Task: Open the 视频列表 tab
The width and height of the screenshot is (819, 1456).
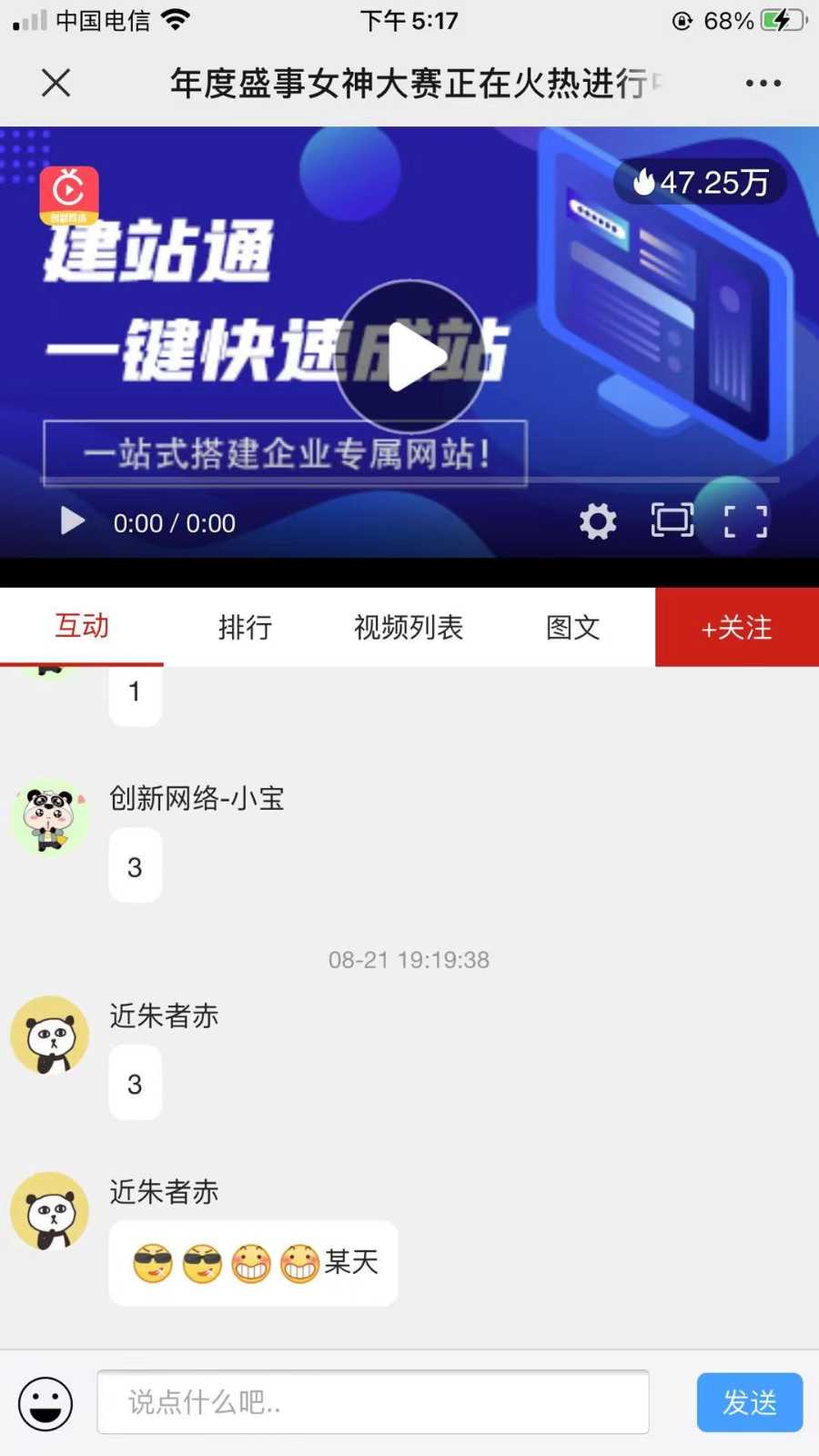Action: tap(409, 627)
